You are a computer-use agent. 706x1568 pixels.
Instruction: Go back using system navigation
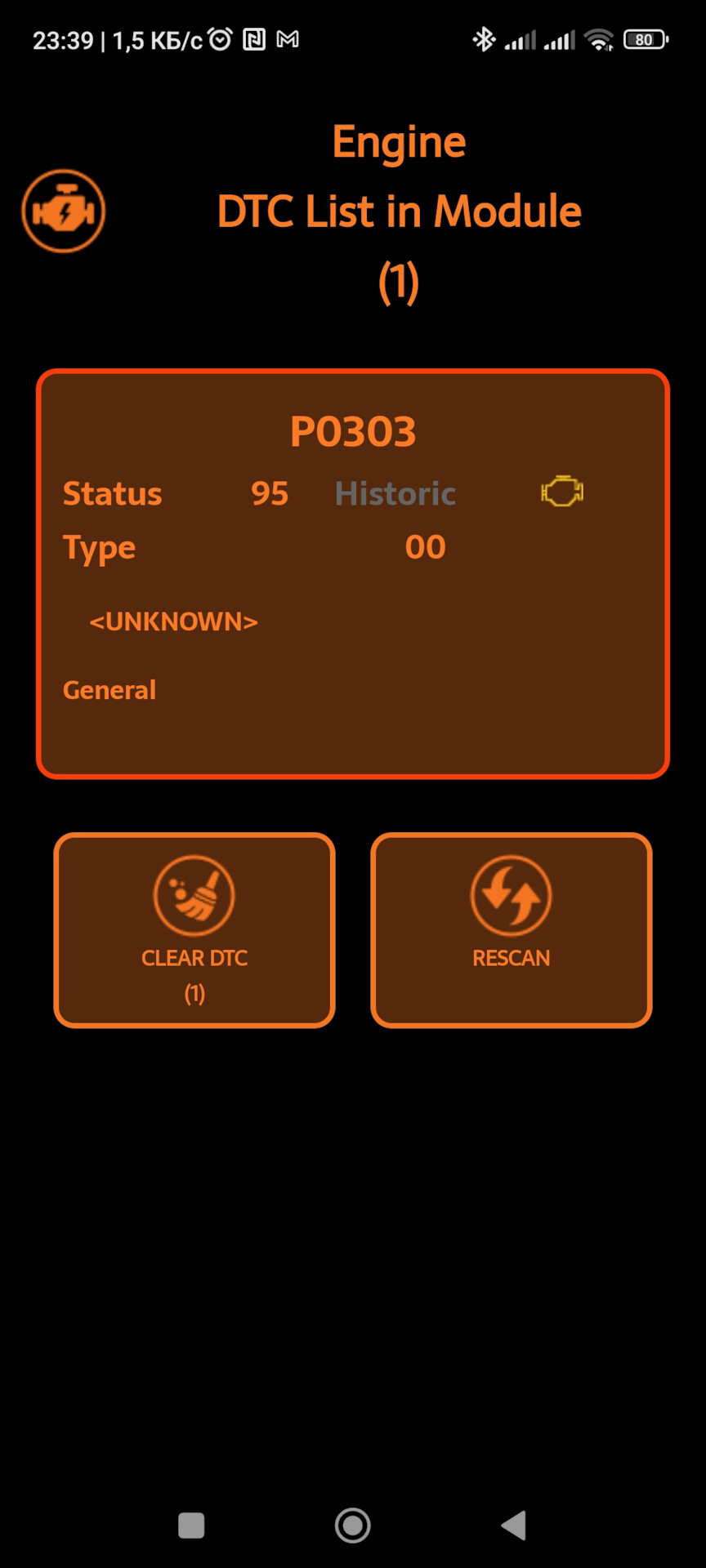514,1525
